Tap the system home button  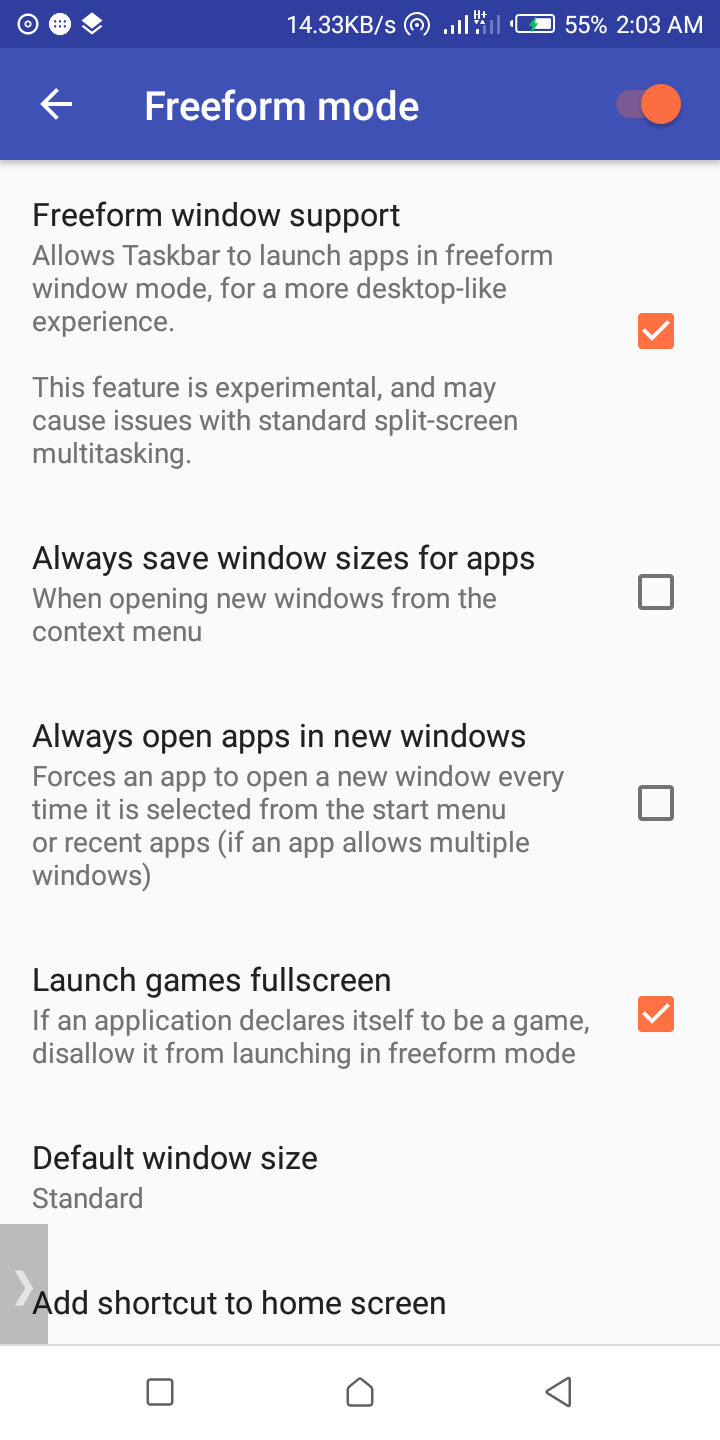[360, 1392]
